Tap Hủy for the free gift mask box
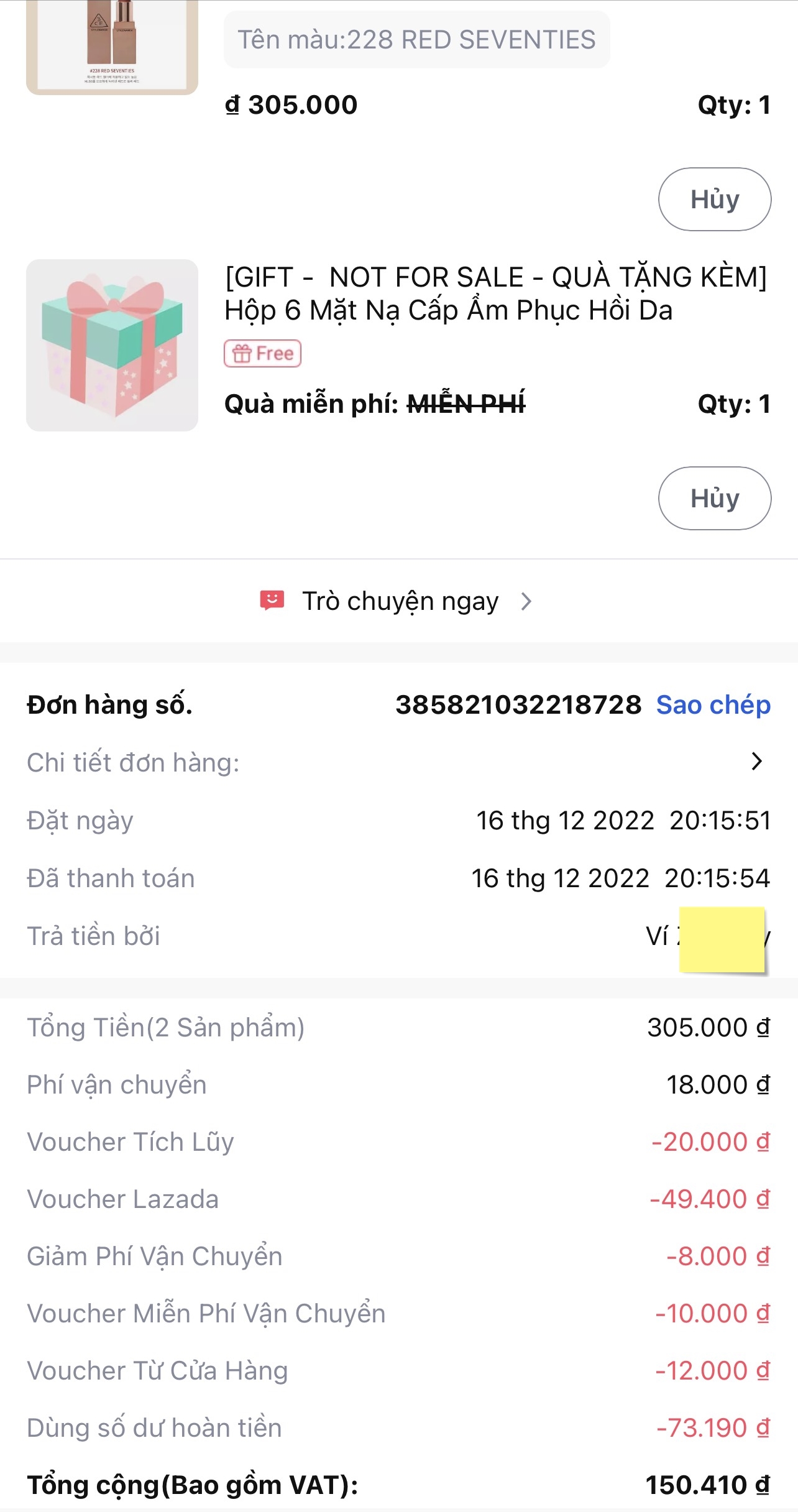Screen dimensions: 798x1512 [x=715, y=499]
